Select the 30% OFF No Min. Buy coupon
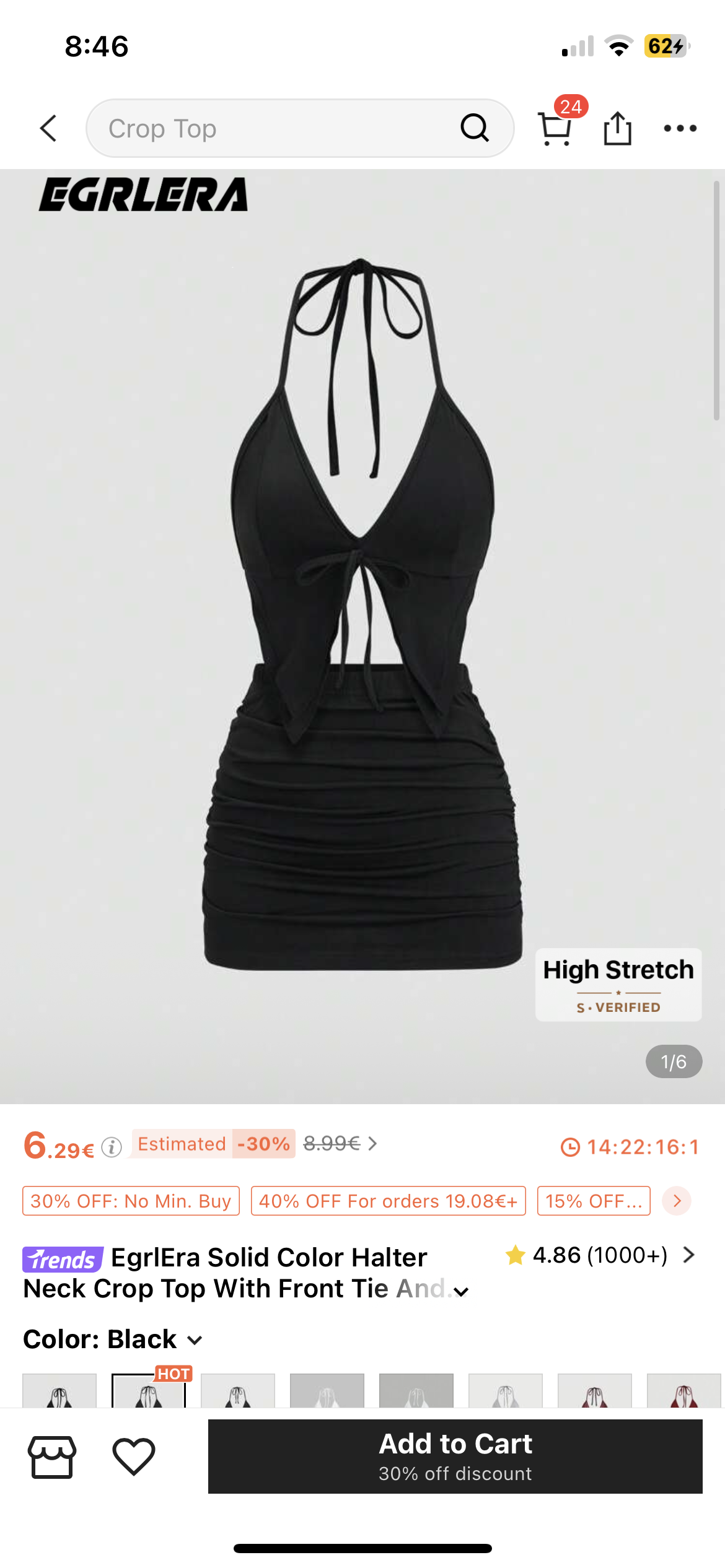The image size is (725, 1568). pos(131,1201)
